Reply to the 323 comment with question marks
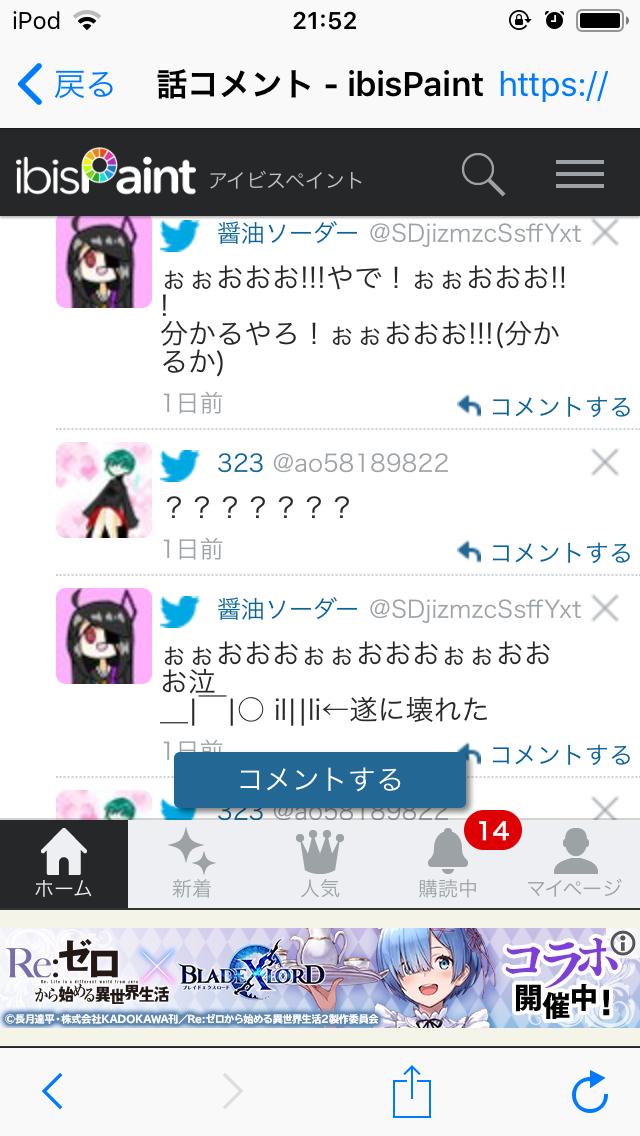Image resolution: width=640 pixels, height=1136 pixels. 546,552
